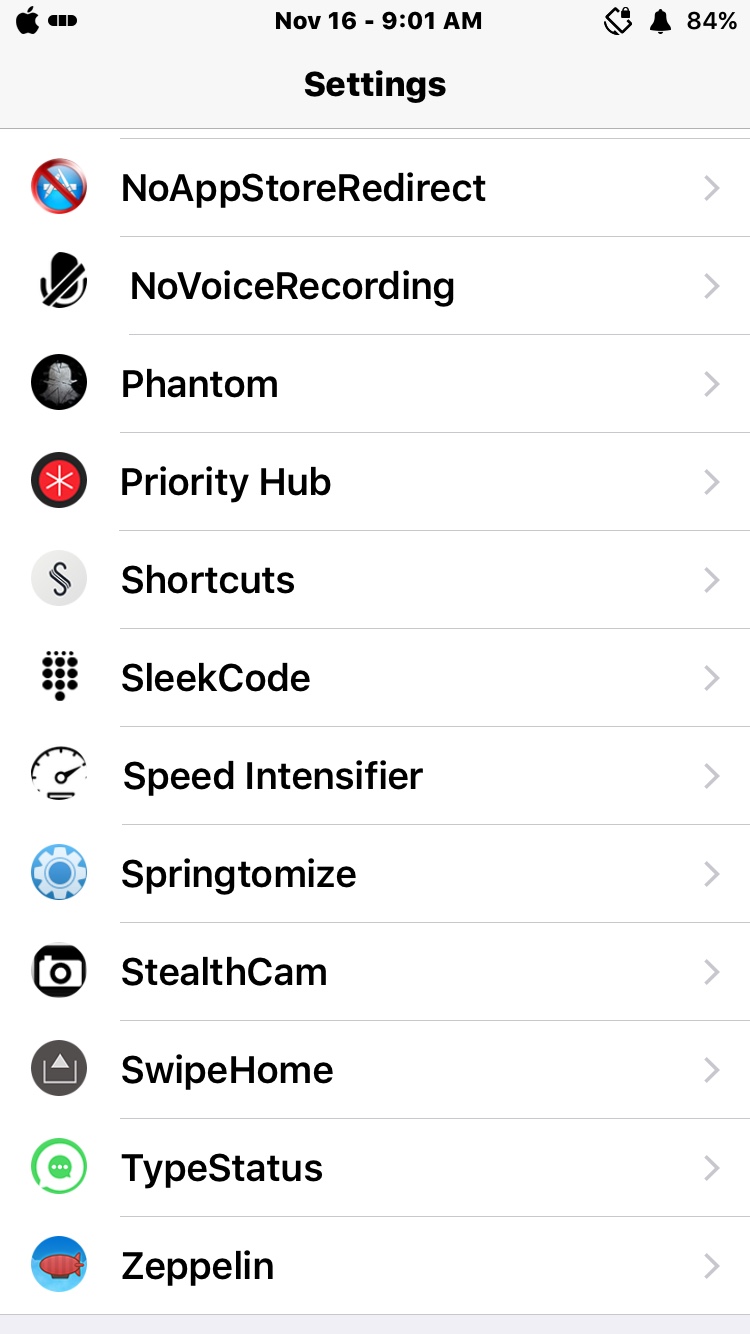Open the Zeppelin settings row
750x1334 pixels.
click(x=375, y=1266)
